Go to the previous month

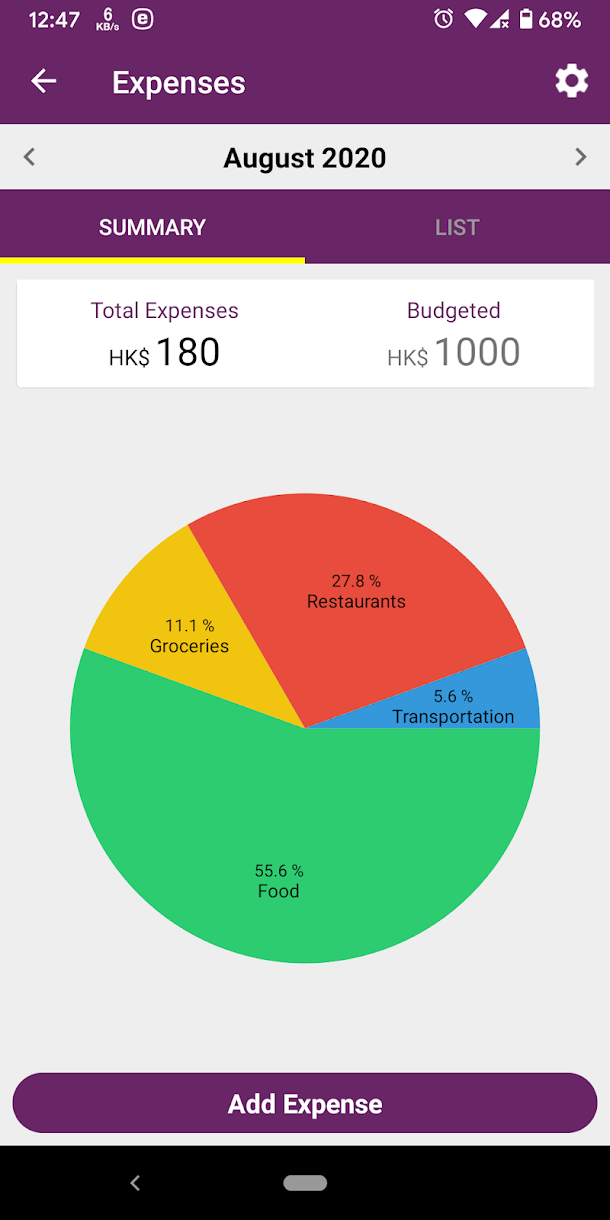29,157
